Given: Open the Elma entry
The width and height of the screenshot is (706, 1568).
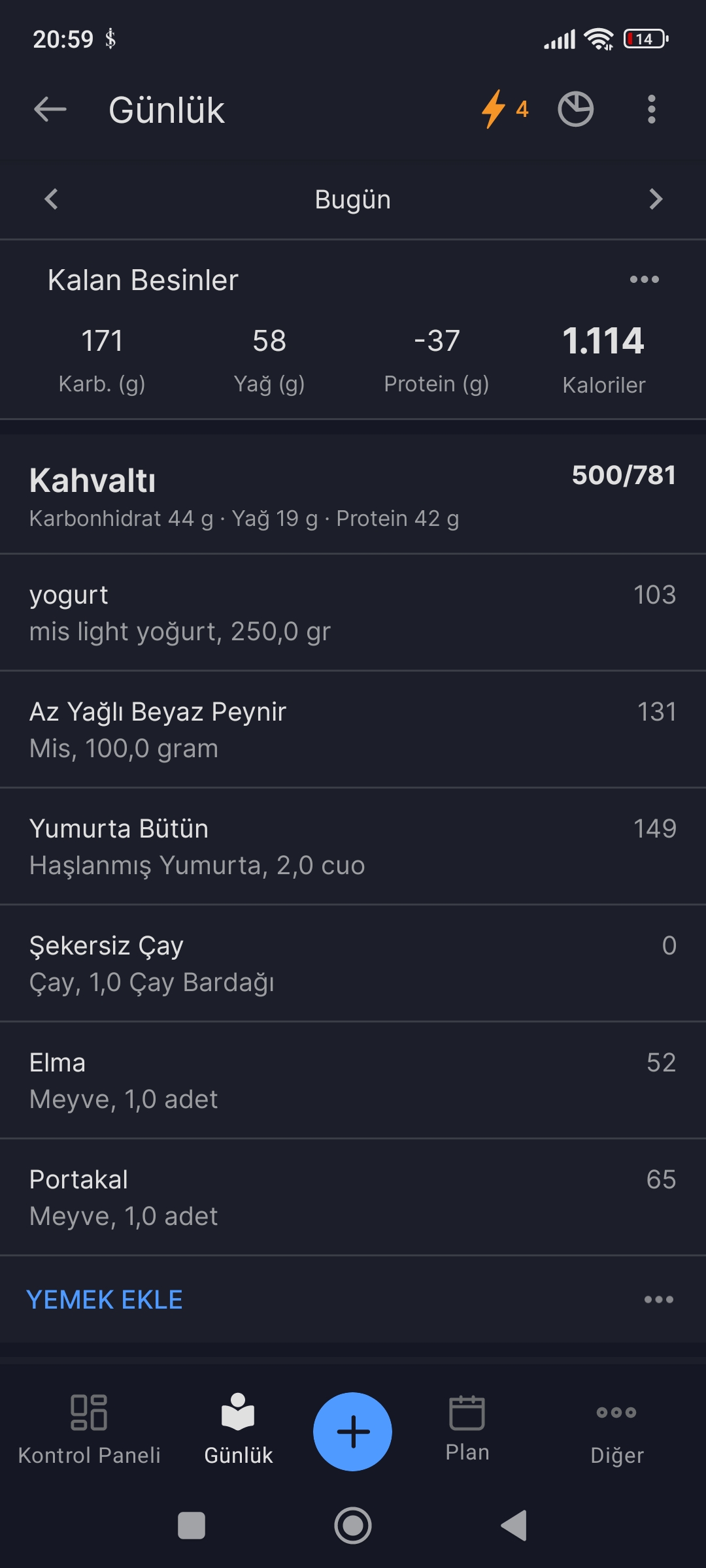Looking at the screenshot, I should click(353, 1081).
